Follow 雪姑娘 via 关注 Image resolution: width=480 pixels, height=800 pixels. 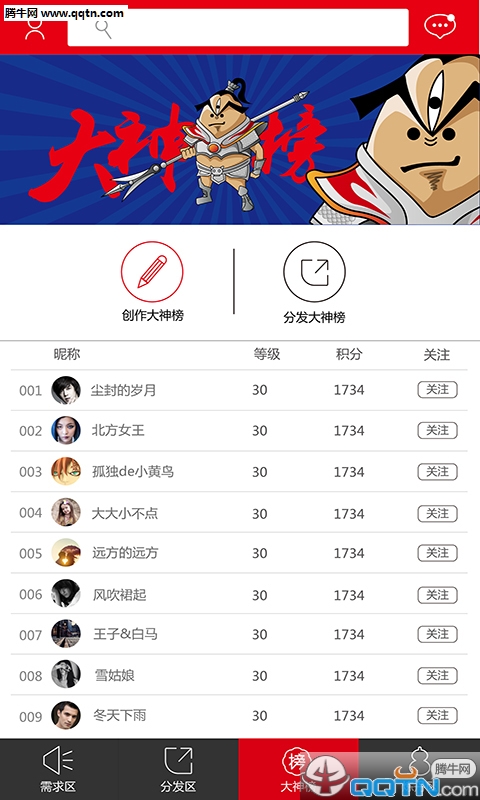pyautogui.click(x=437, y=676)
